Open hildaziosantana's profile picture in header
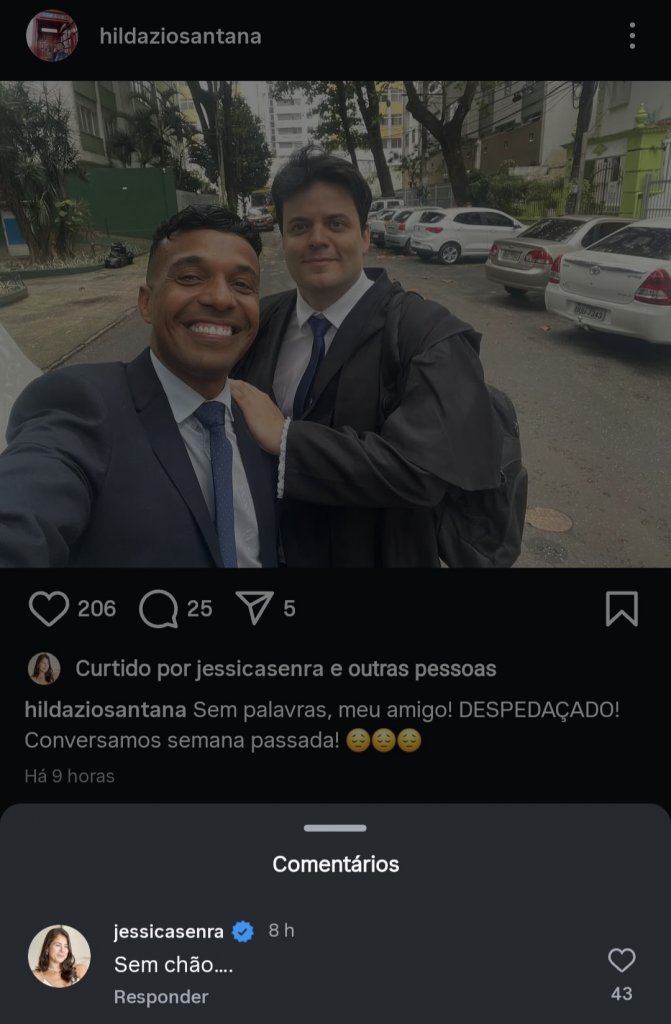 click(x=52, y=36)
